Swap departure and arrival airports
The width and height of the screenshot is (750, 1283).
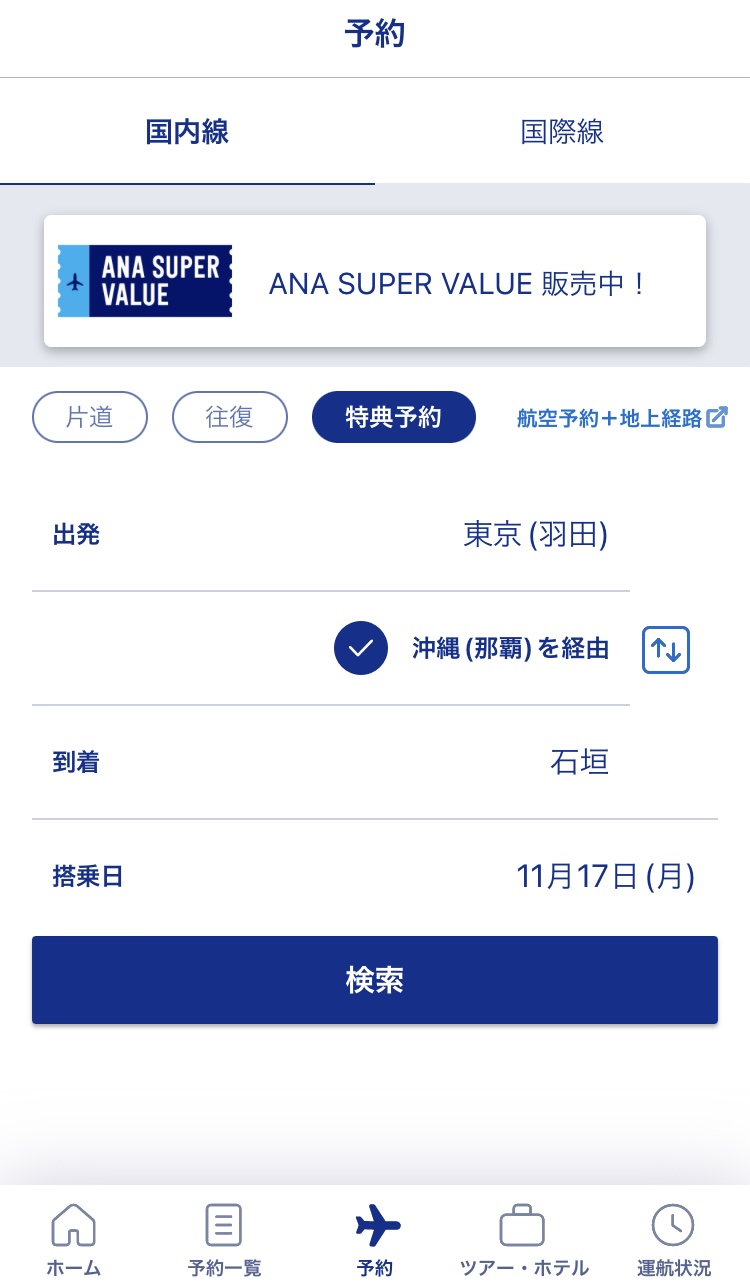[666, 649]
